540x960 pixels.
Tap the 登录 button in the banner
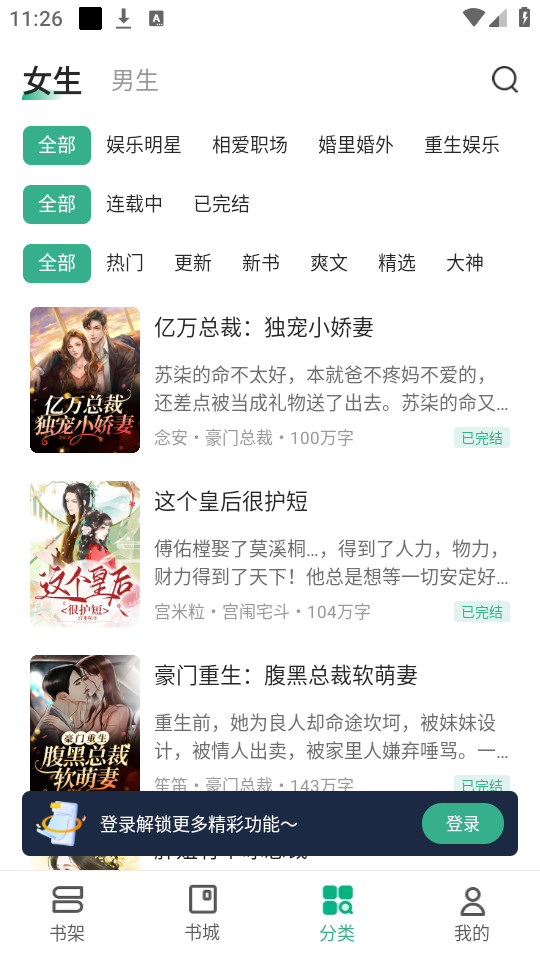coord(463,823)
